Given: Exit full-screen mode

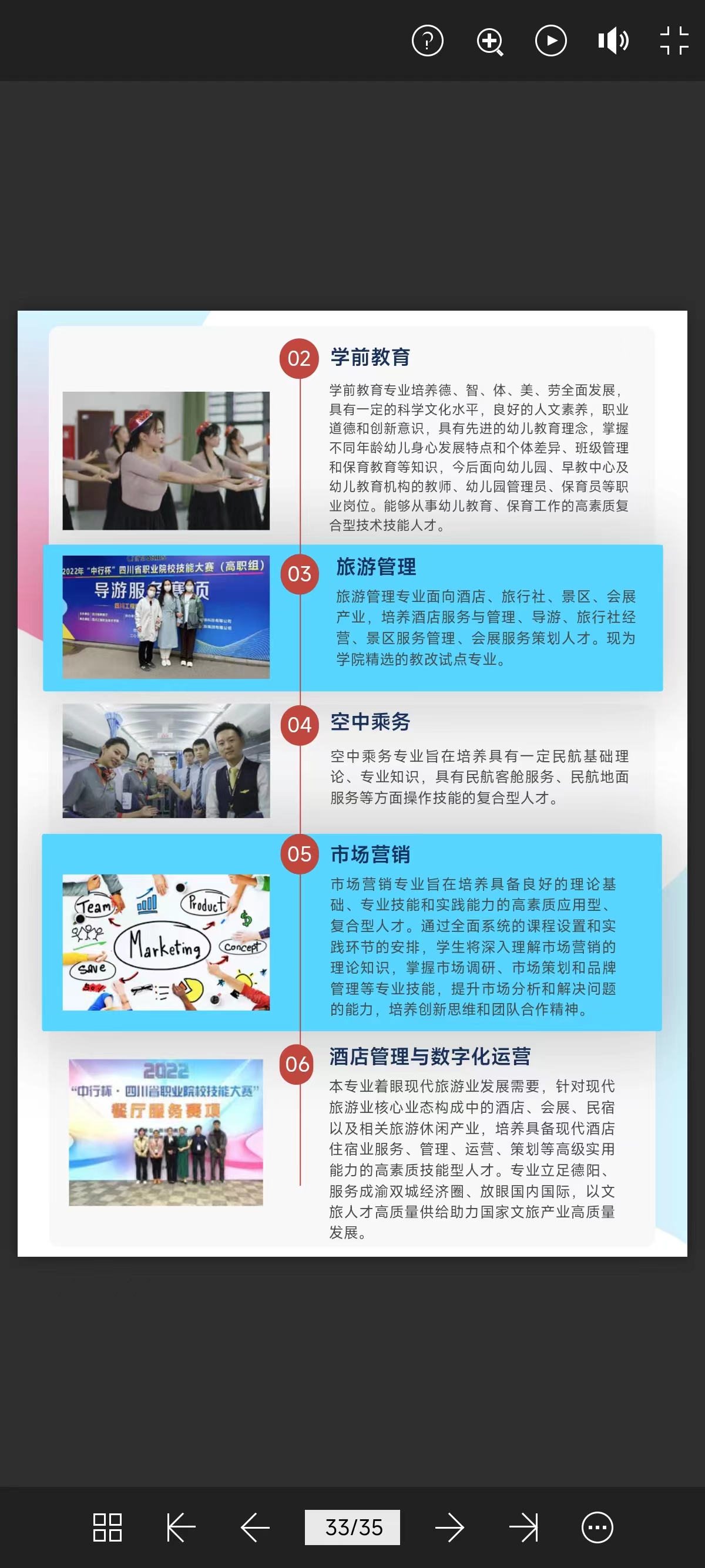Looking at the screenshot, I should (674, 41).
